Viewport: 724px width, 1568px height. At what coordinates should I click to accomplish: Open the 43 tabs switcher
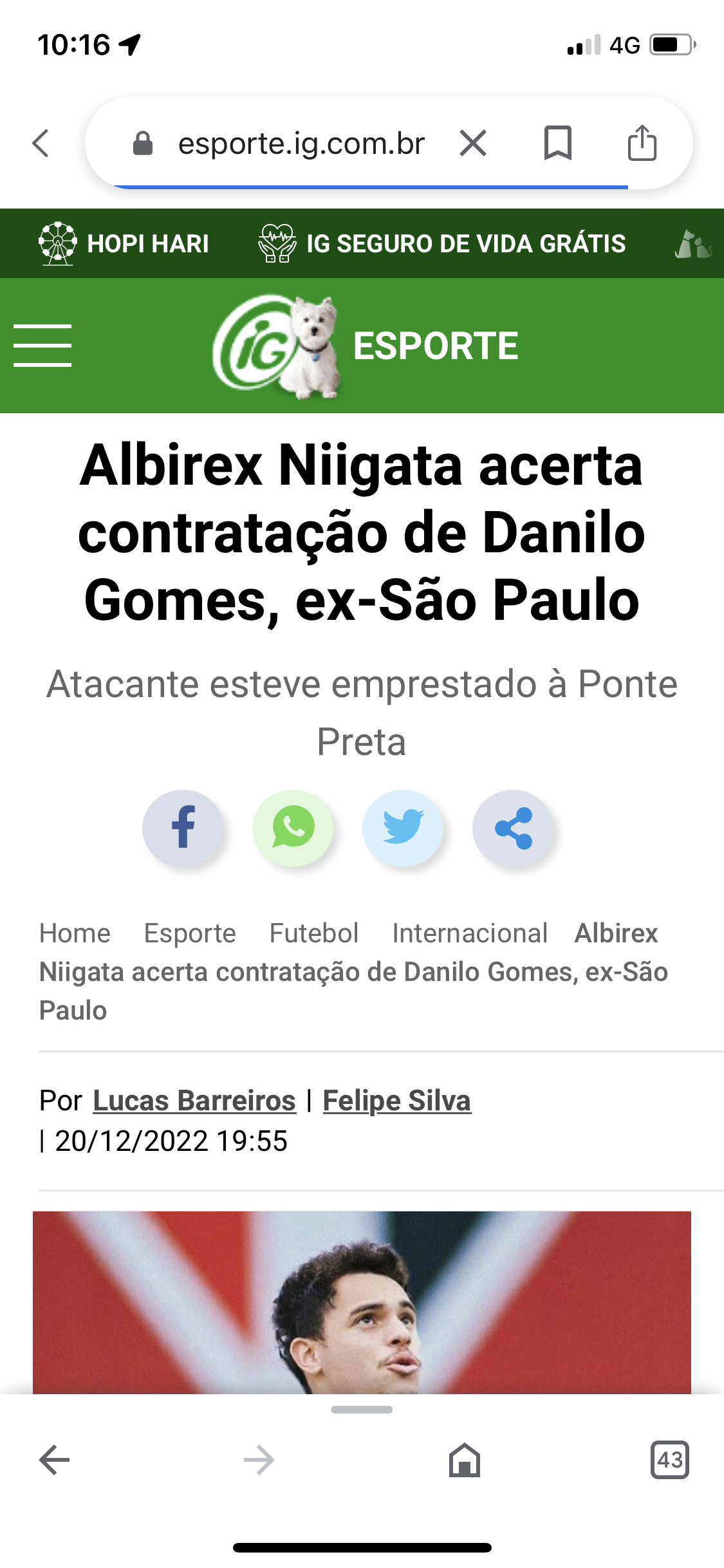670,1459
